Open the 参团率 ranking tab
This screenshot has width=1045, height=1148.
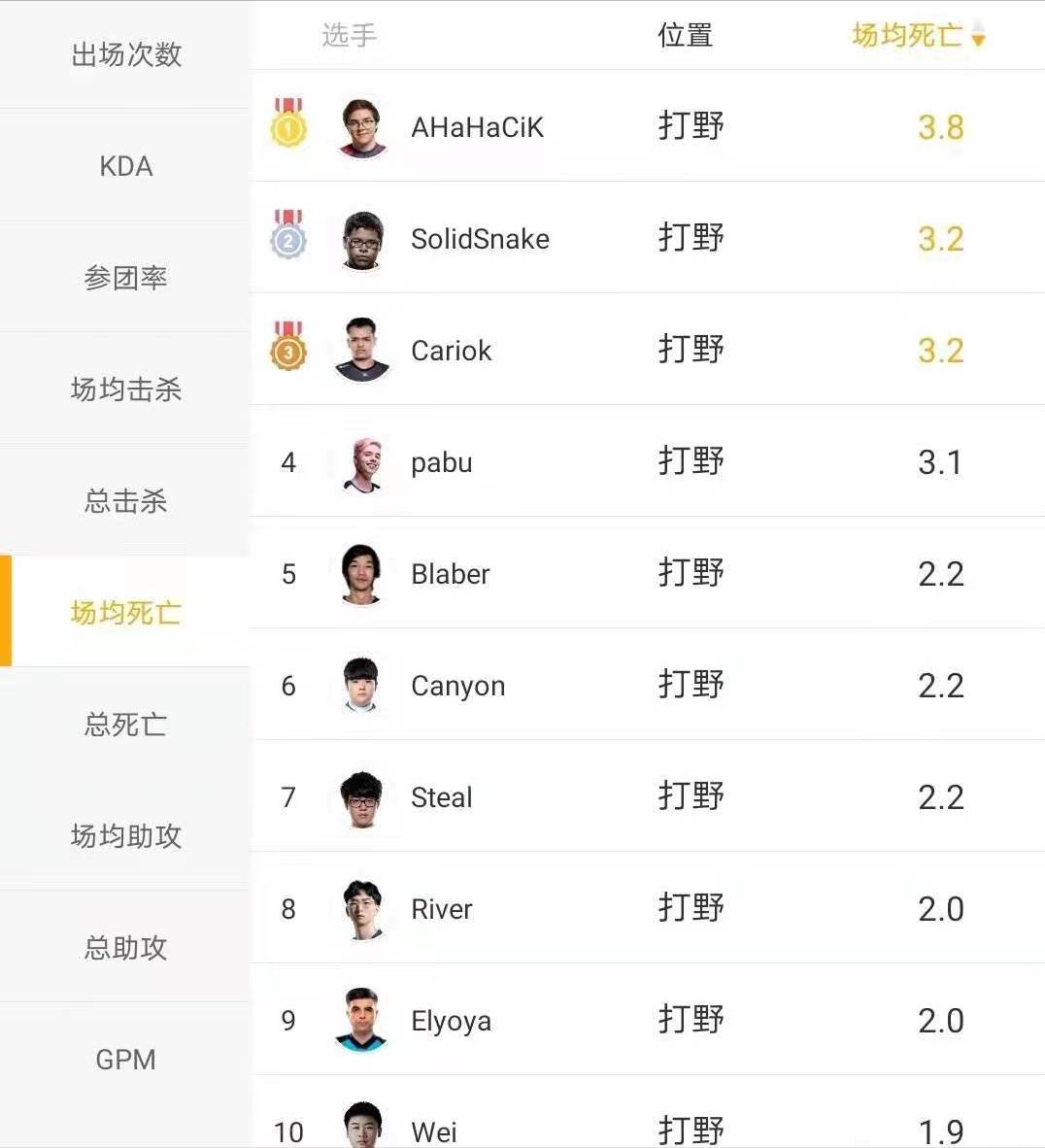[x=125, y=278]
